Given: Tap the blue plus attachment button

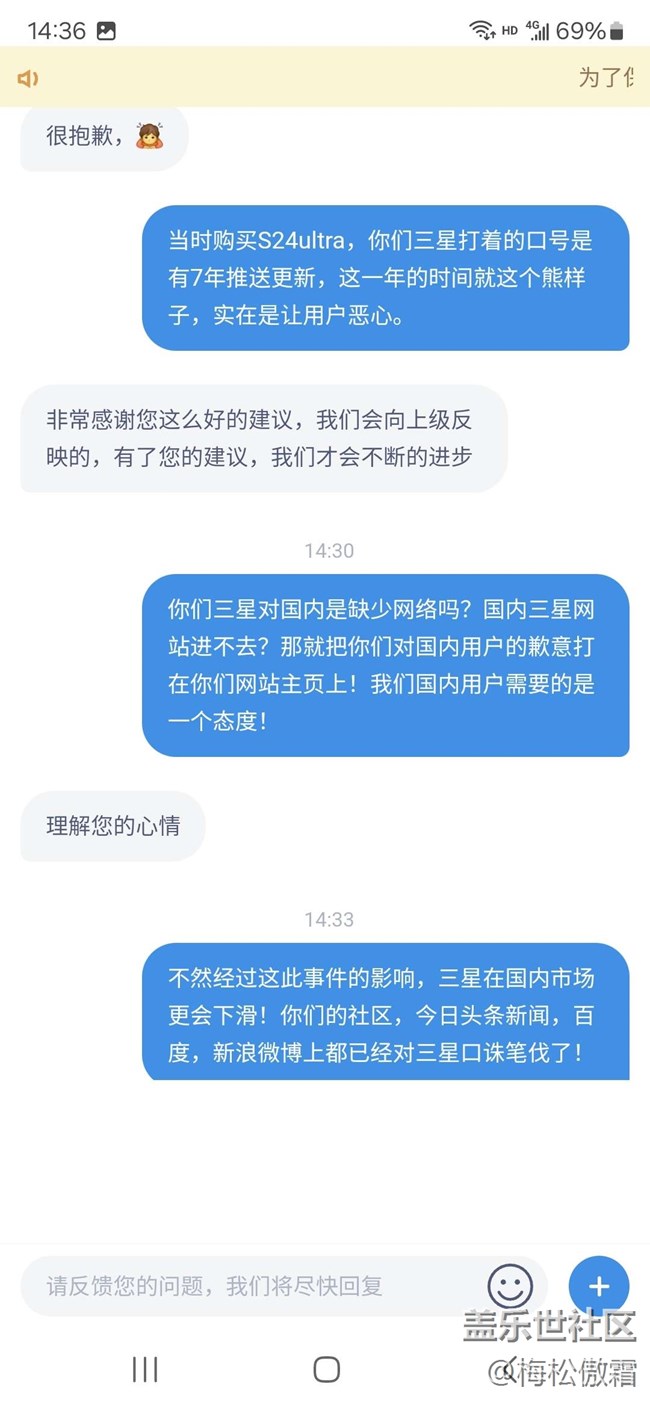Looking at the screenshot, I should point(598,1286).
